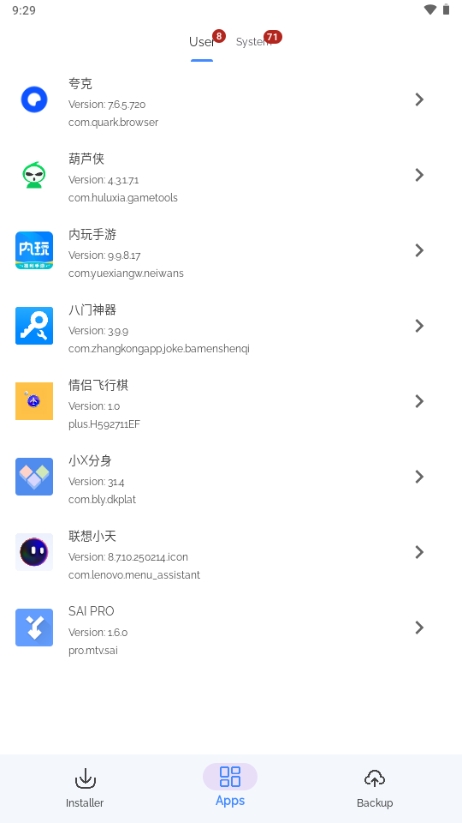
Task: Switch to the System apps tab
Action: tap(254, 41)
